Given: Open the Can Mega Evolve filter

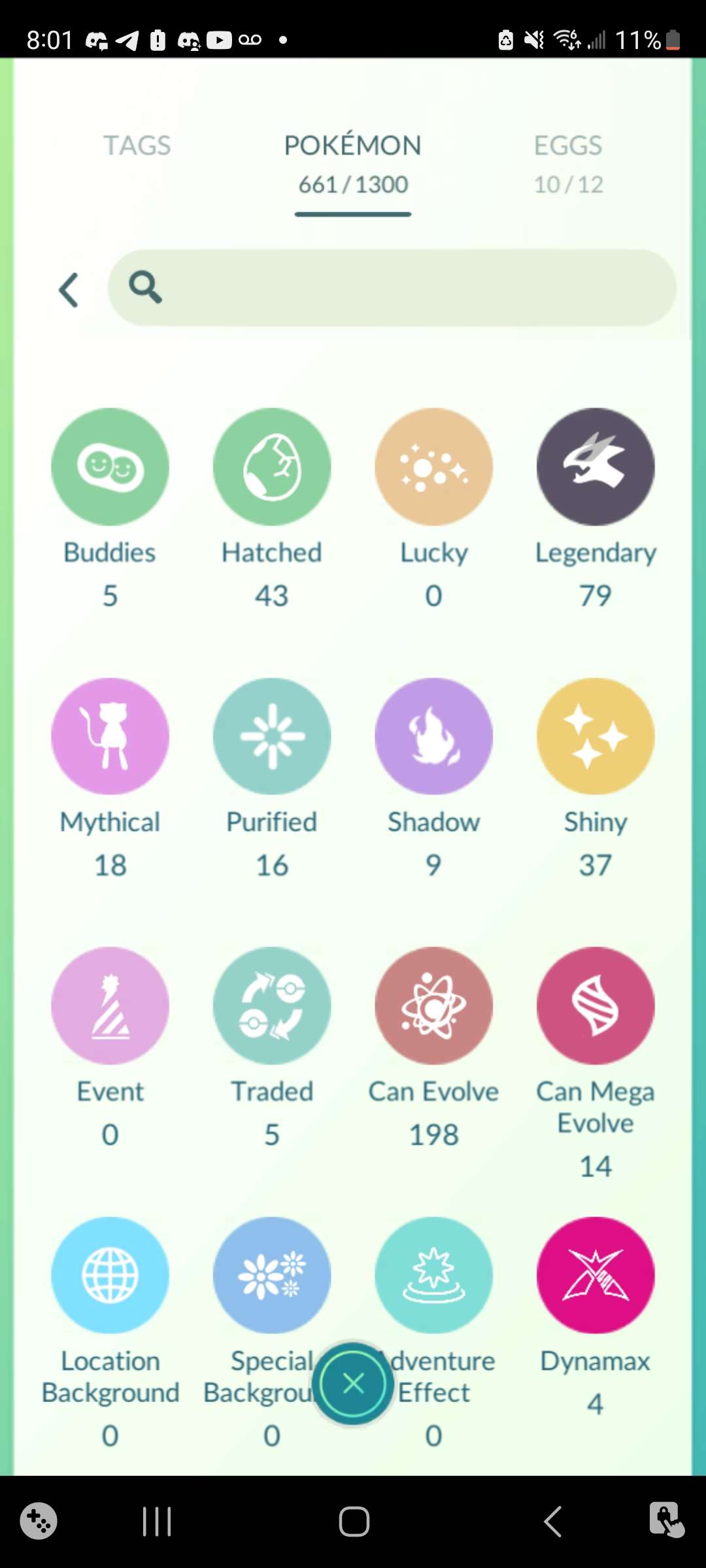Looking at the screenshot, I should coord(595,1005).
